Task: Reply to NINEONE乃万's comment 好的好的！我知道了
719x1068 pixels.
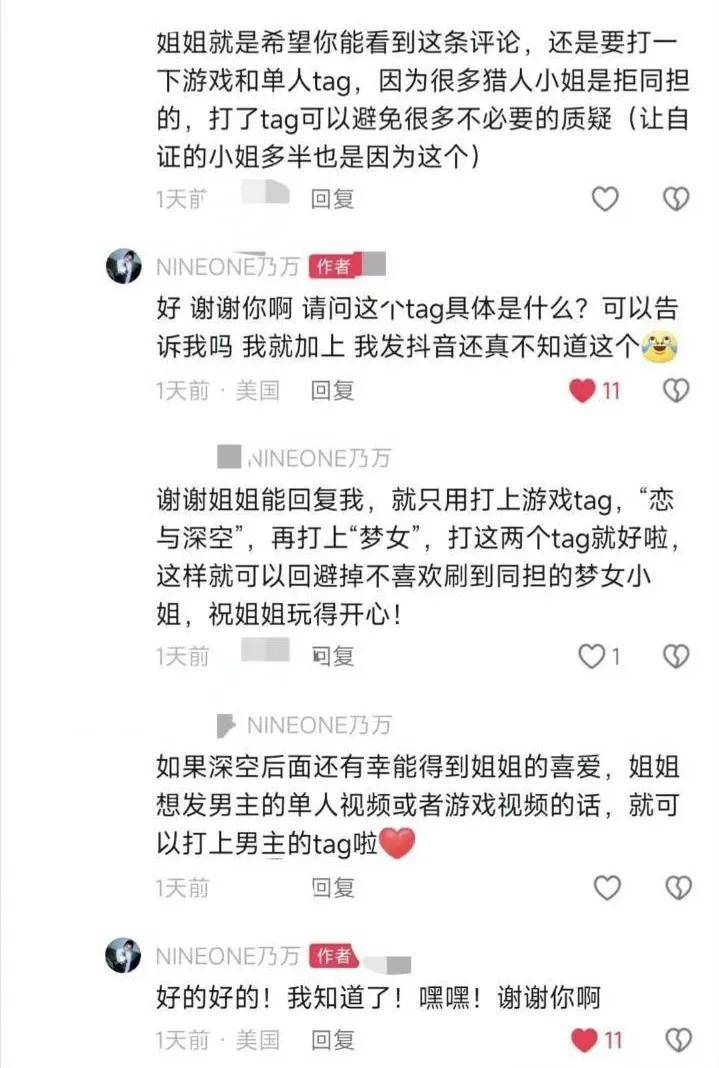Action: click(332, 1040)
